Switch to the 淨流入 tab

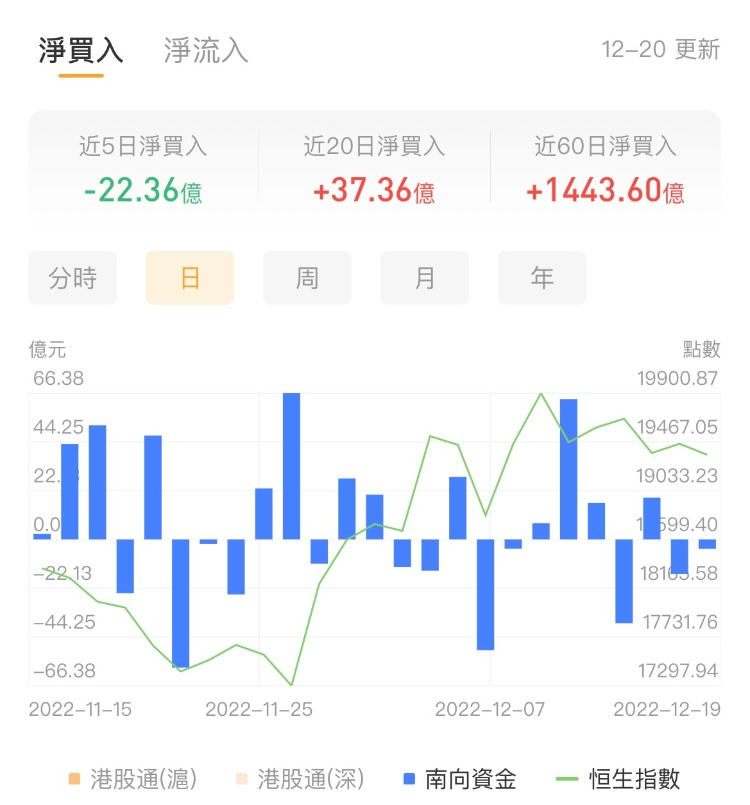pyautogui.click(x=206, y=51)
